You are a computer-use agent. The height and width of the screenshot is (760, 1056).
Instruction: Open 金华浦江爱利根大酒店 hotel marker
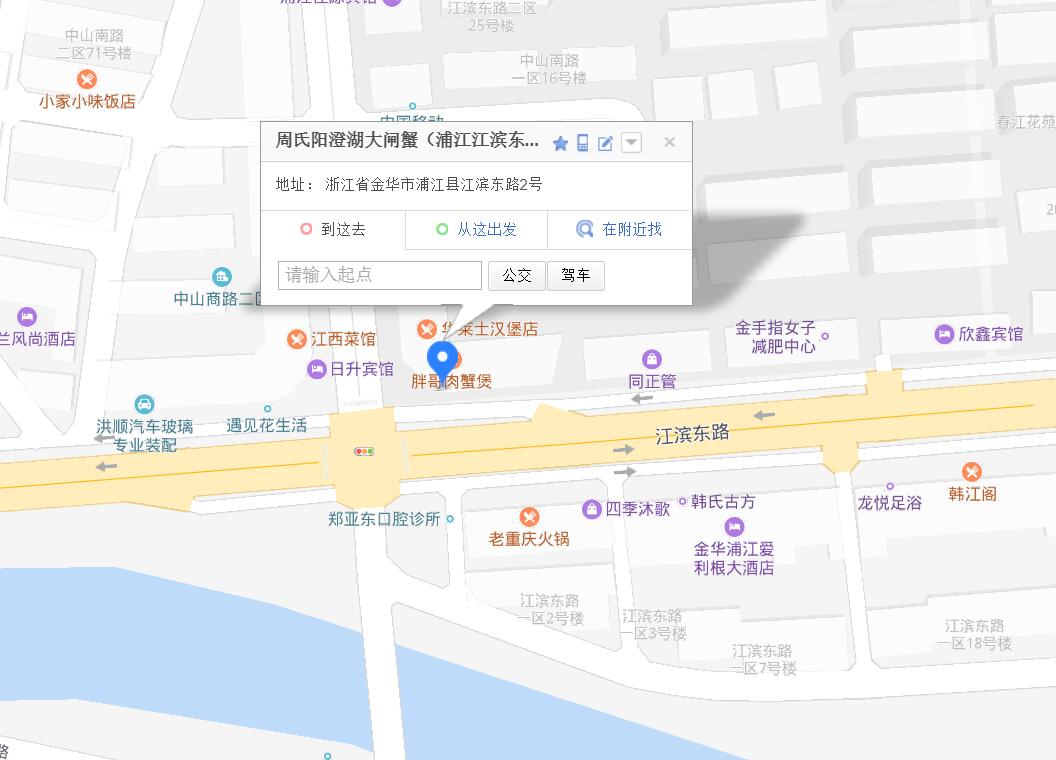click(735, 527)
